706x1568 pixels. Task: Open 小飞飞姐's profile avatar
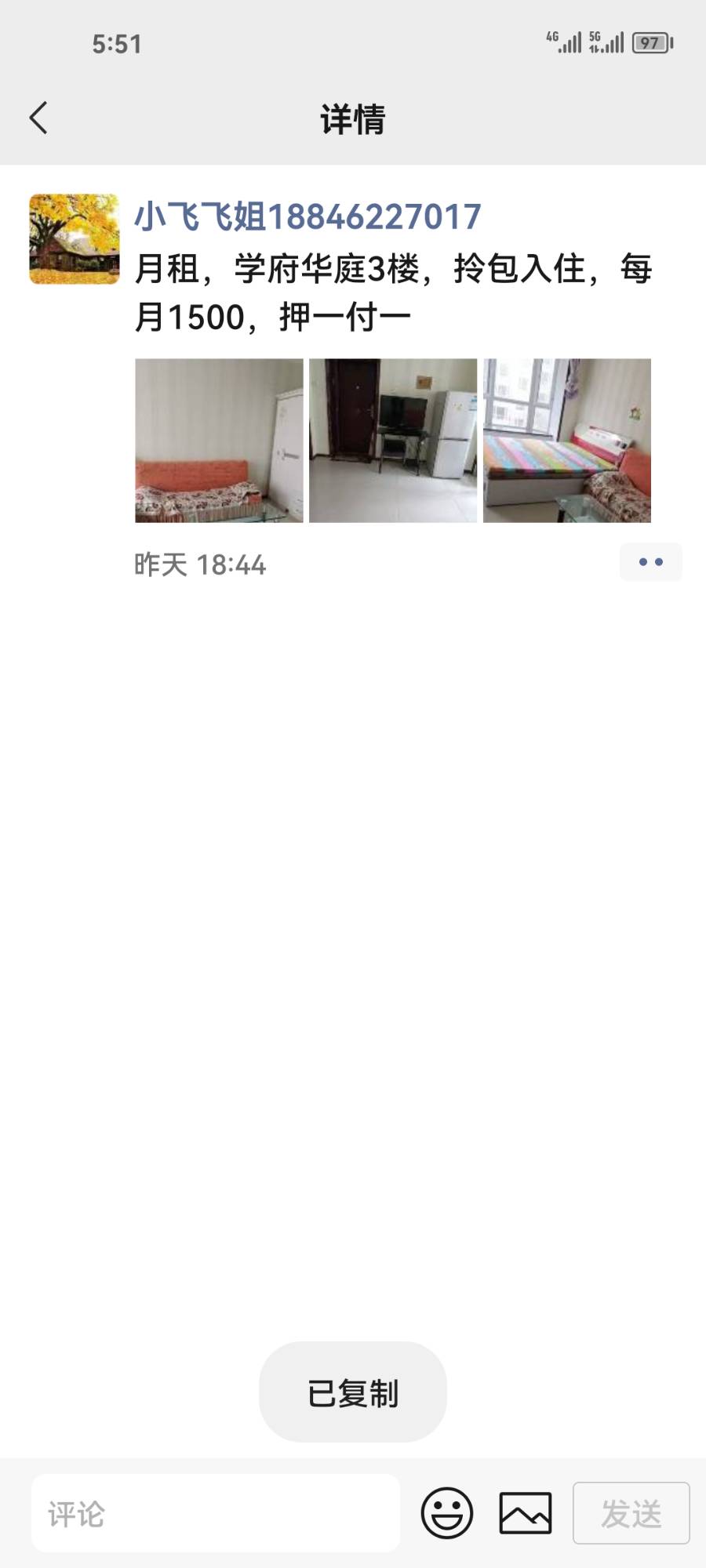(x=75, y=239)
